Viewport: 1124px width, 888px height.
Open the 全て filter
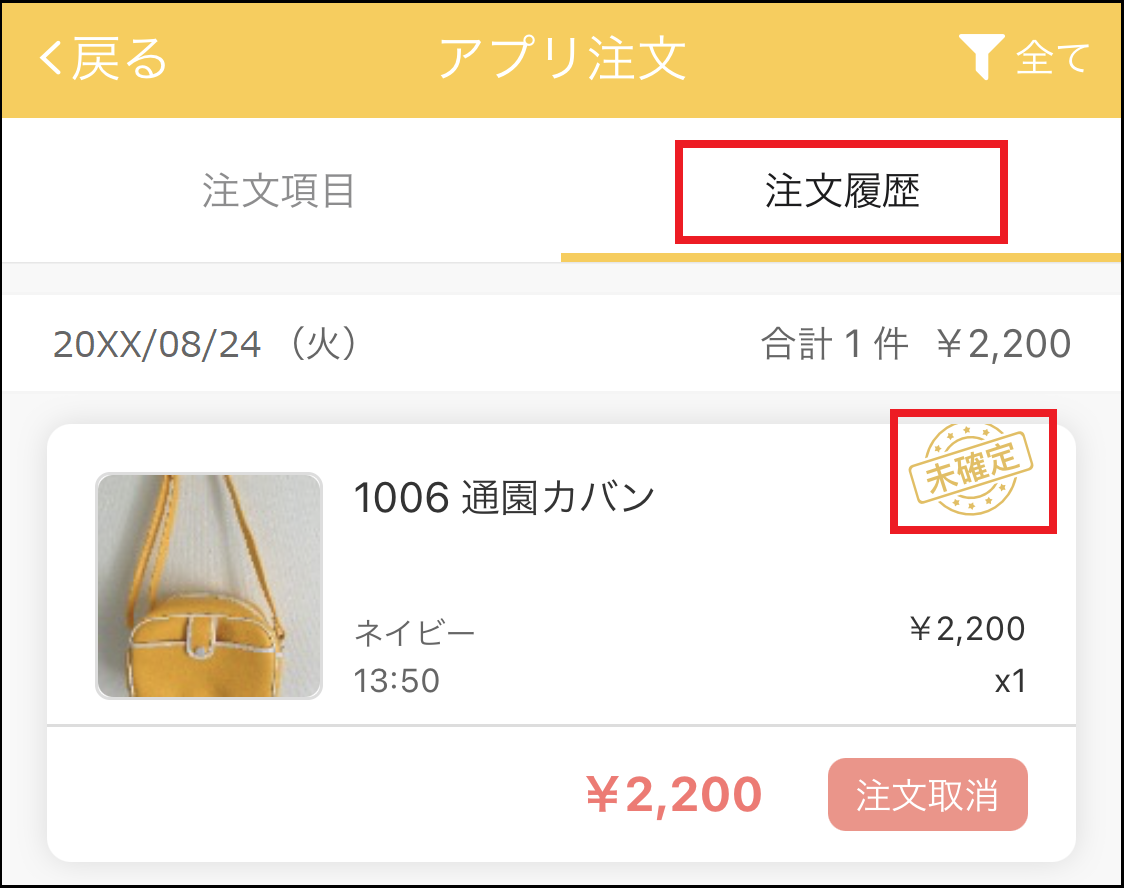click(1024, 59)
